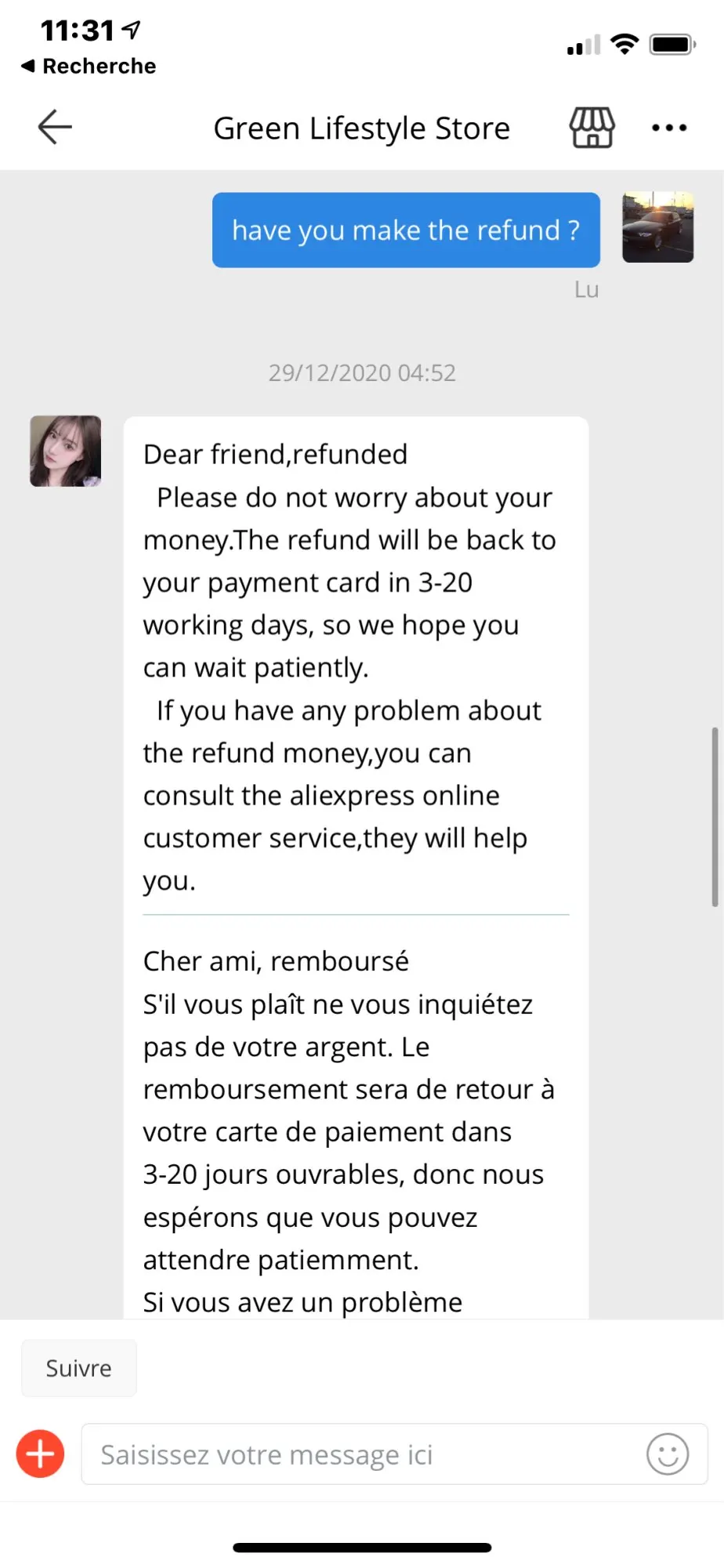
Task: Open the emoji picker
Action: pyautogui.click(x=667, y=1454)
